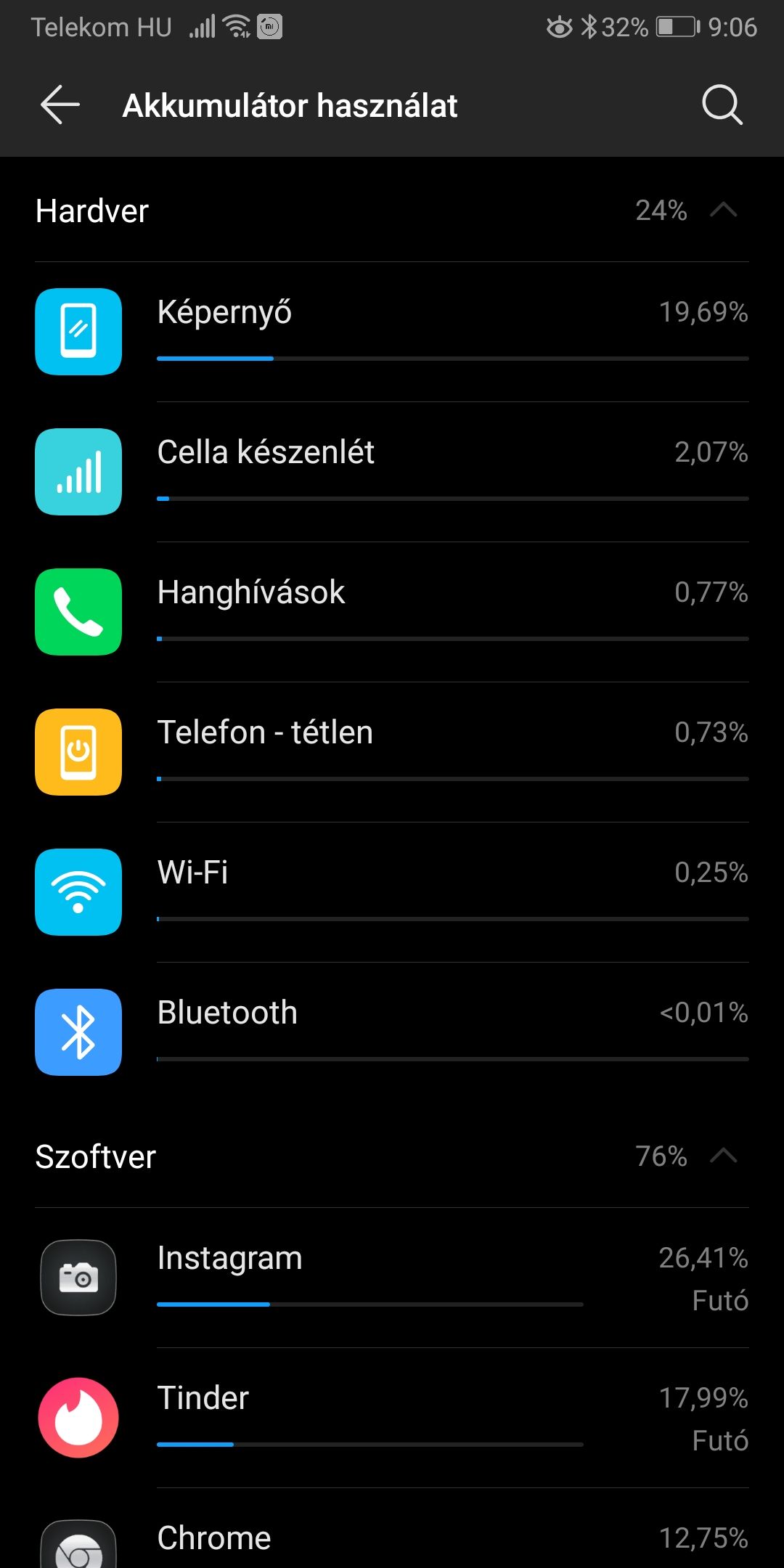The height and width of the screenshot is (1568, 784).
Task: Open Bluetooth battery usage
Action: pyautogui.click(x=392, y=1032)
